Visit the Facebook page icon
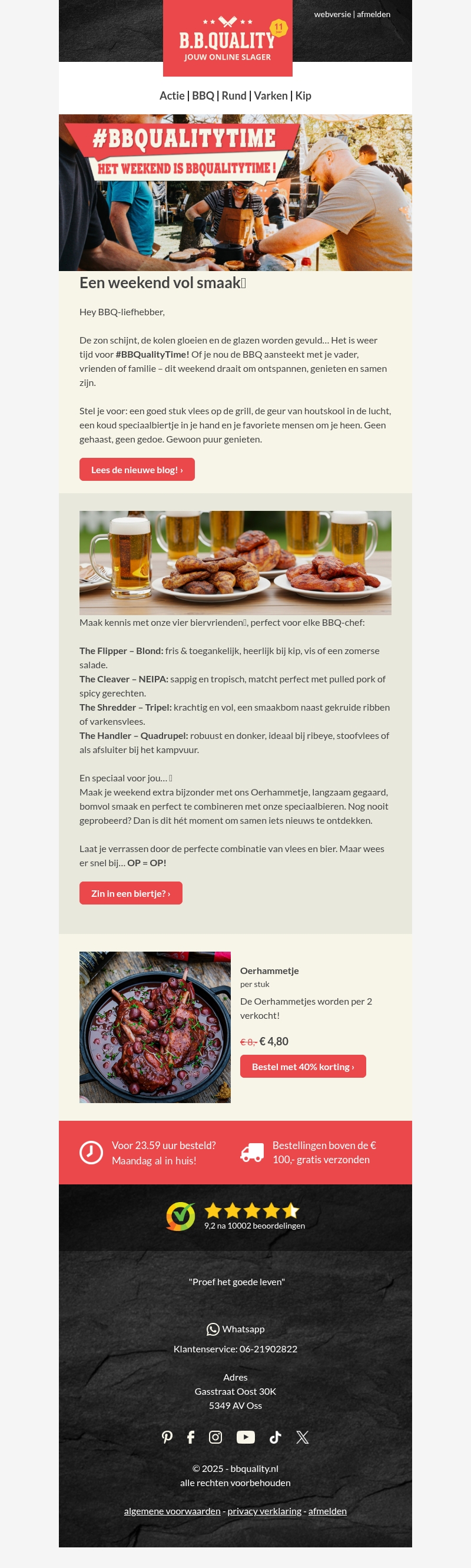 191,1437
